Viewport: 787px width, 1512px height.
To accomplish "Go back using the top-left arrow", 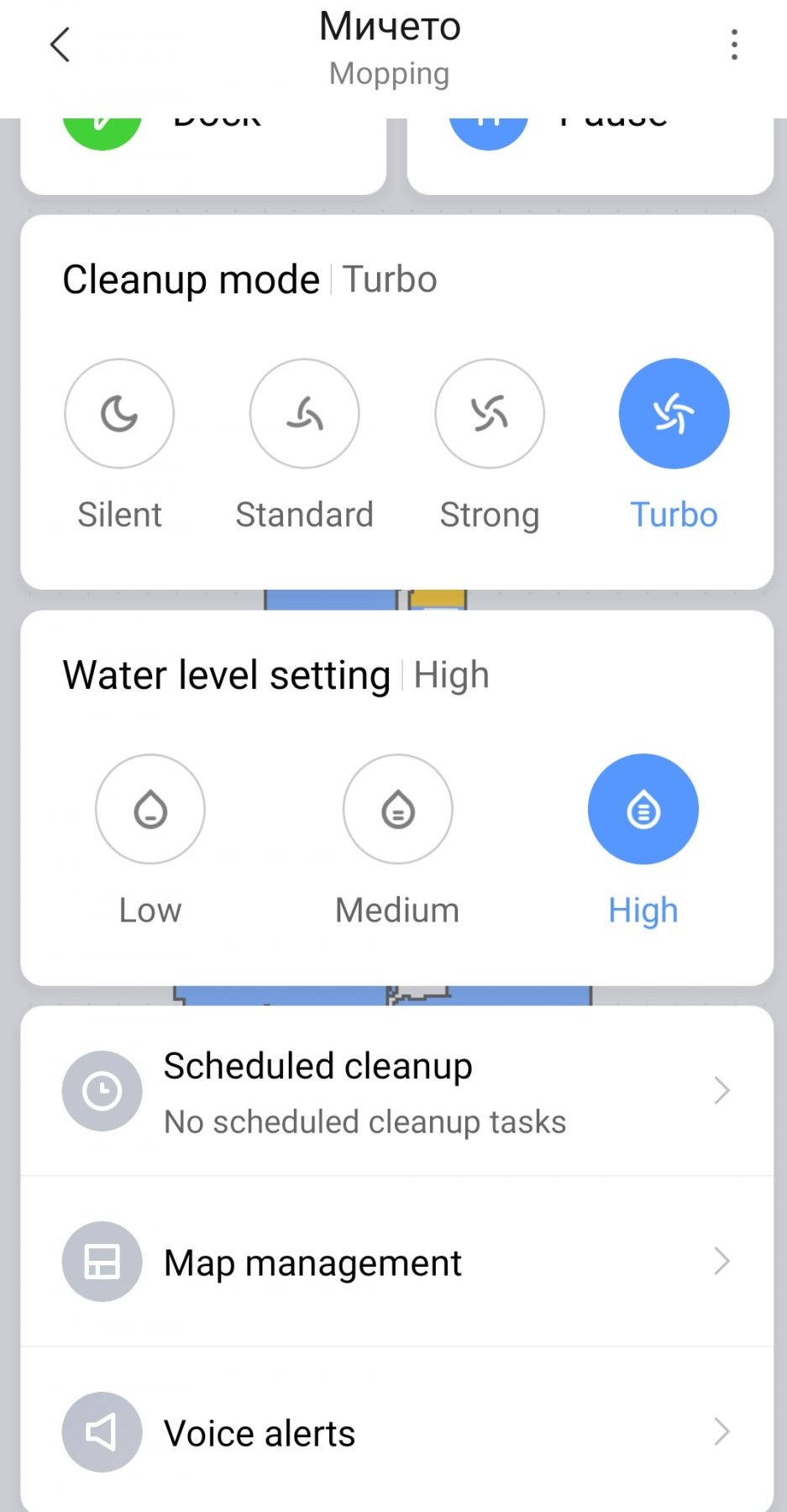I will click(x=60, y=45).
